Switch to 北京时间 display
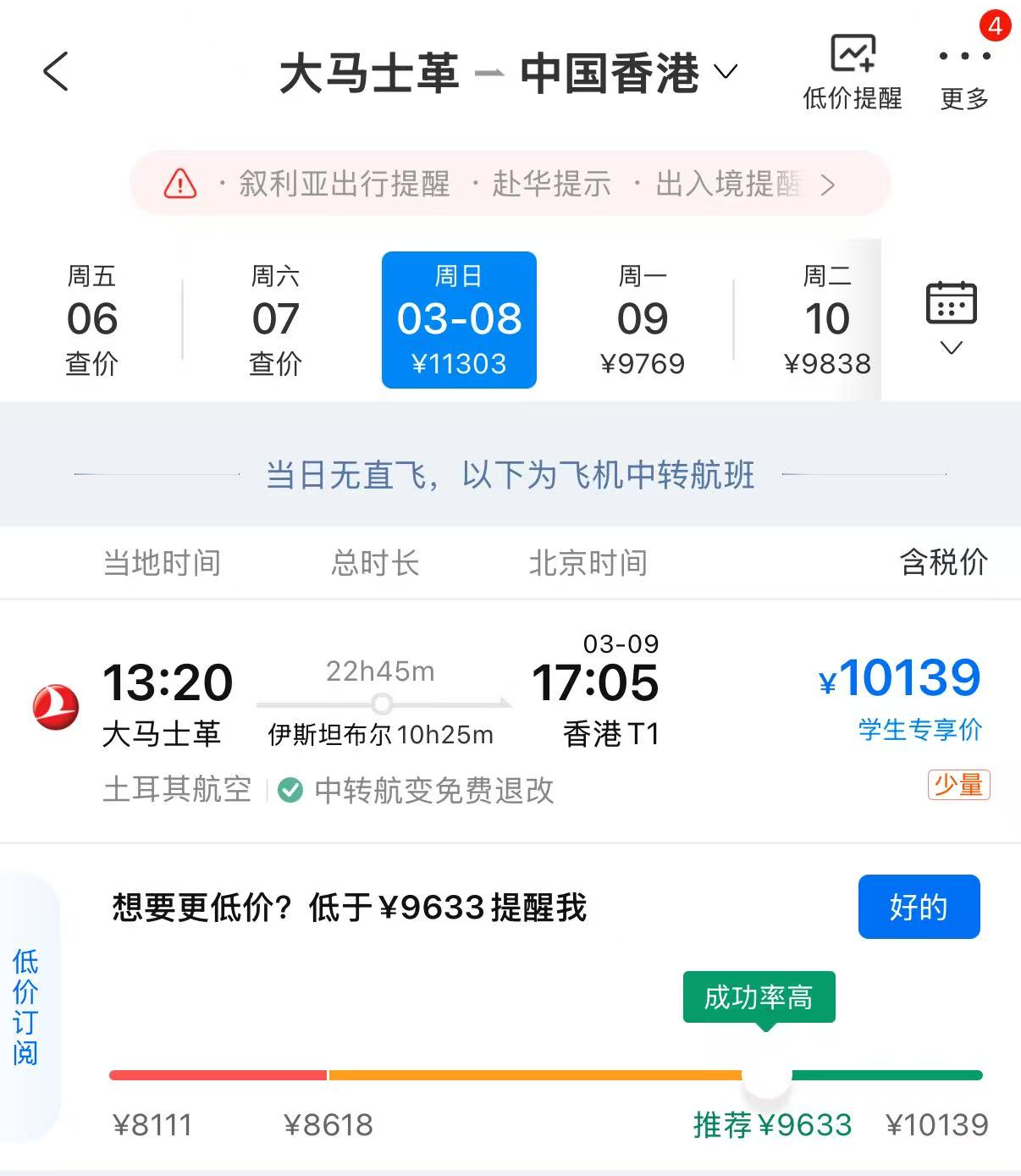 588,563
